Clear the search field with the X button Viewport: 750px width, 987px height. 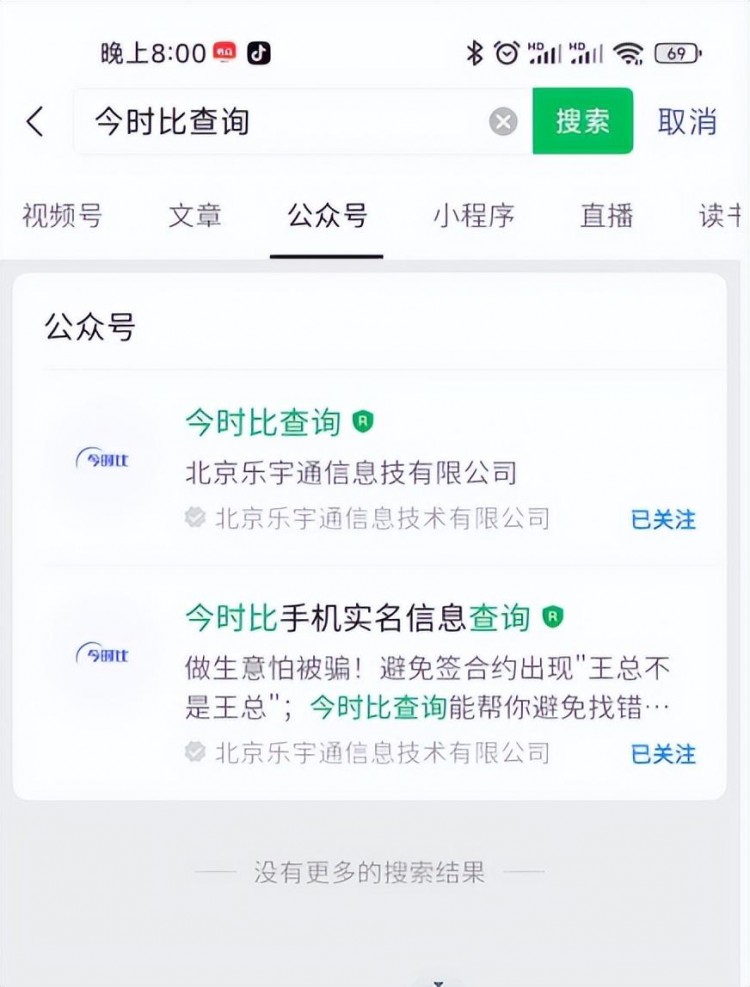tap(503, 120)
